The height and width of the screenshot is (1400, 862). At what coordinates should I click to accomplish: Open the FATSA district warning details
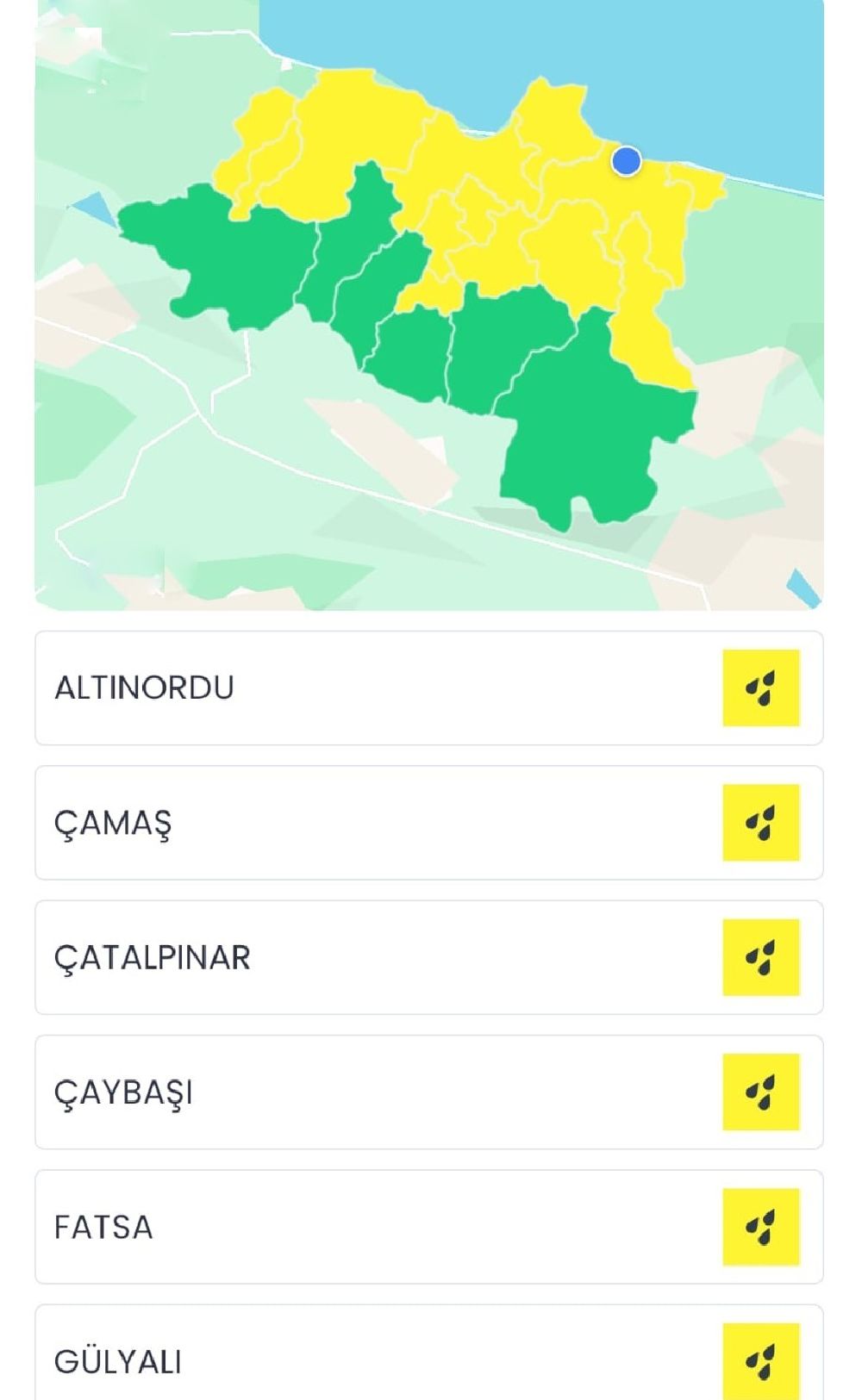pyautogui.click(x=345, y=1227)
